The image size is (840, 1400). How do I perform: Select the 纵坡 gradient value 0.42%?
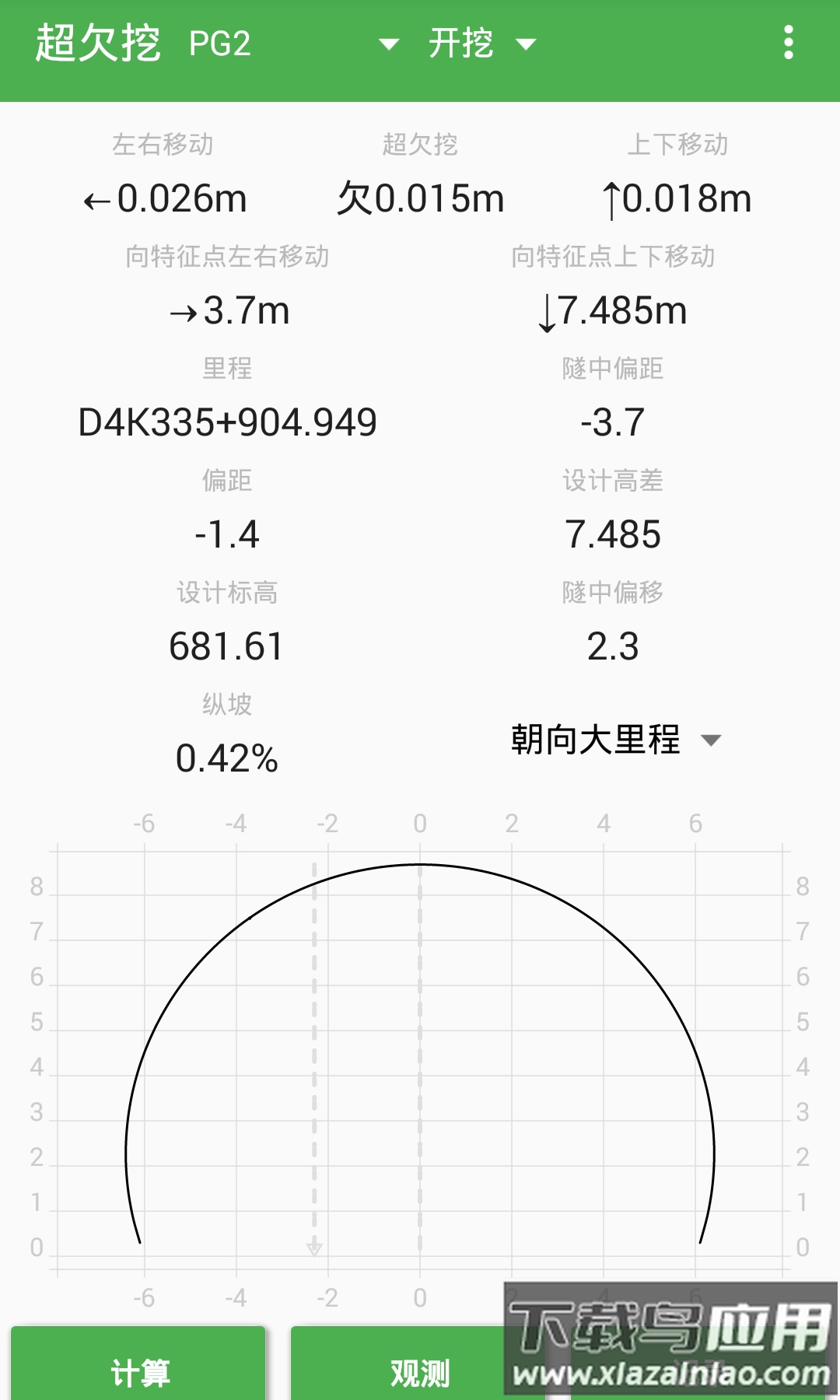coord(226,758)
